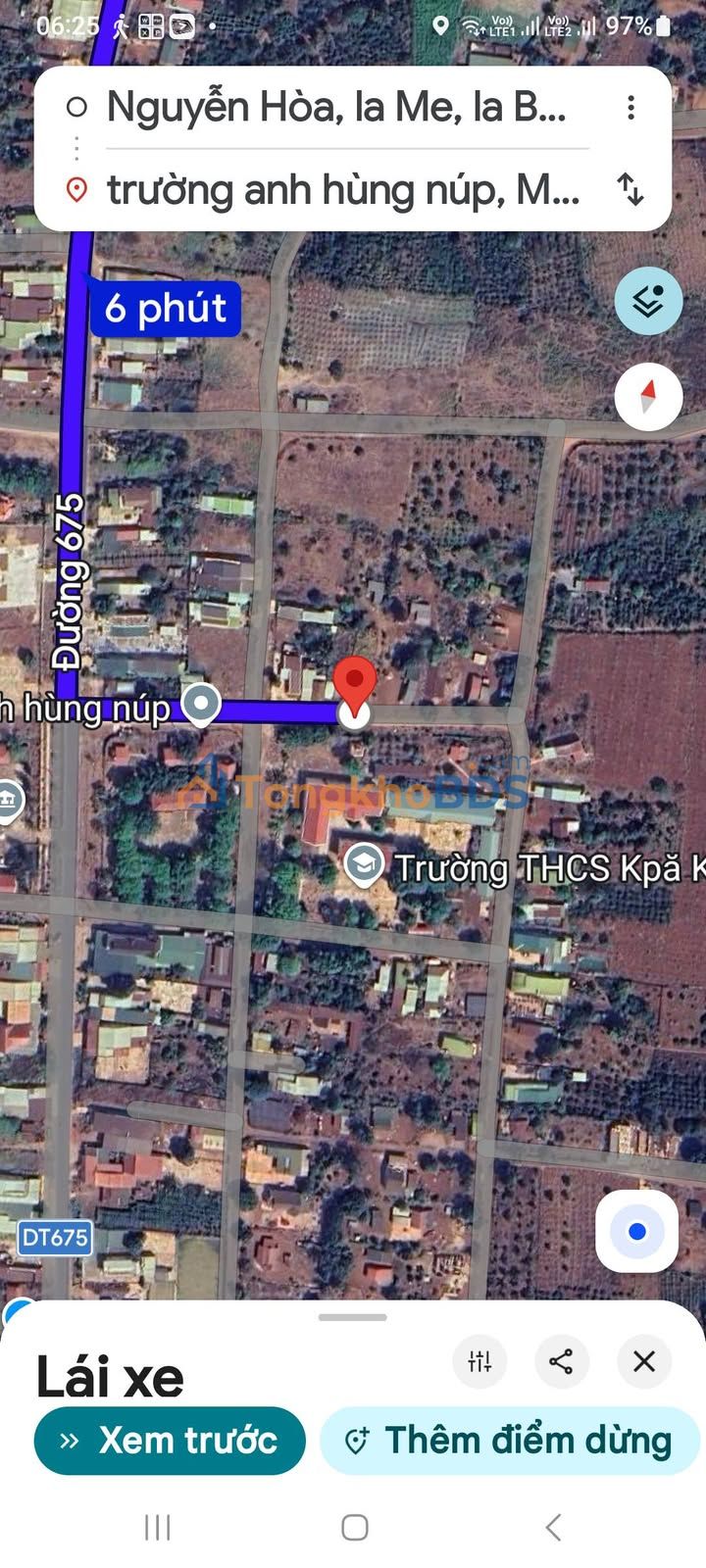Open the Trường THCS Kpă place marker
706x1568 pixels.
coord(364,864)
